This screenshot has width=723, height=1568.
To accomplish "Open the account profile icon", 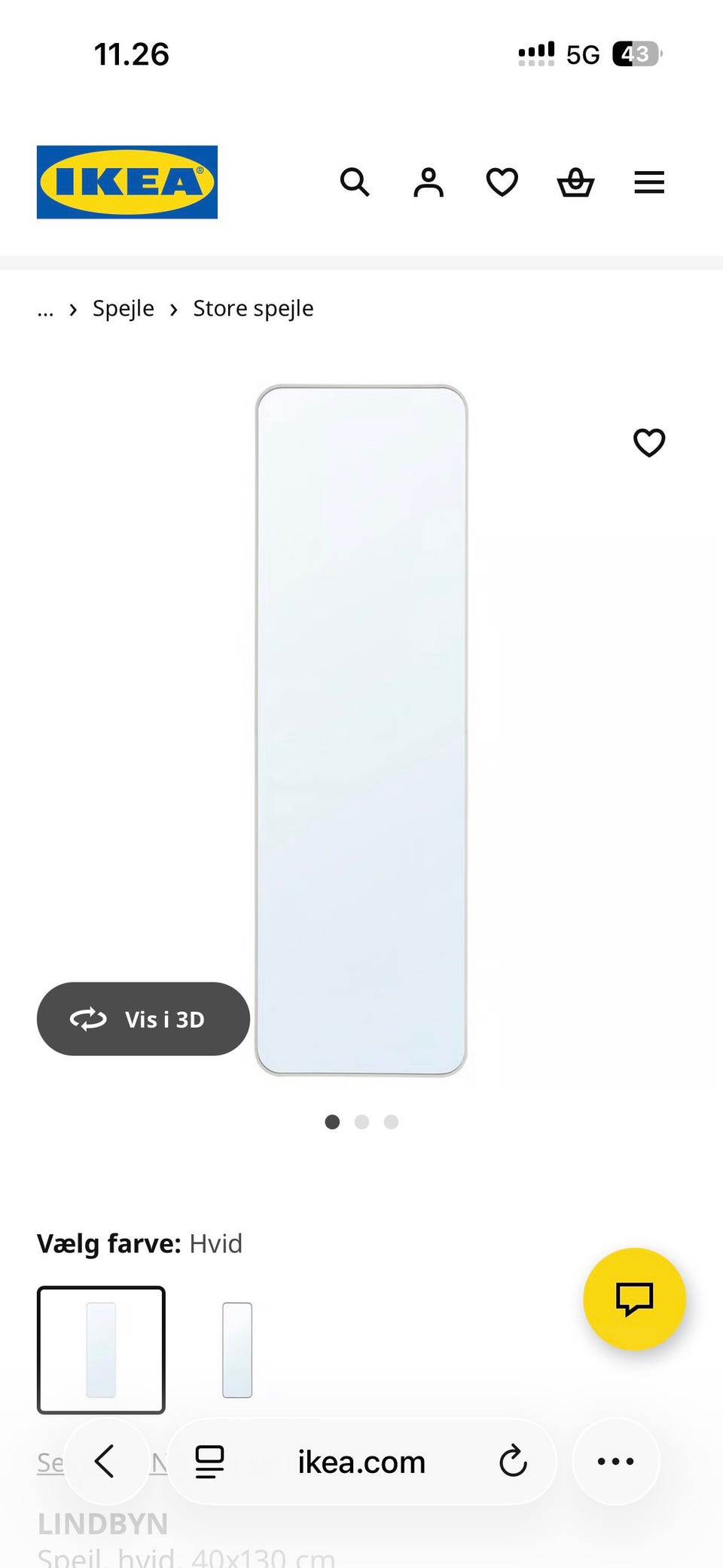I will (x=429, y=182).
